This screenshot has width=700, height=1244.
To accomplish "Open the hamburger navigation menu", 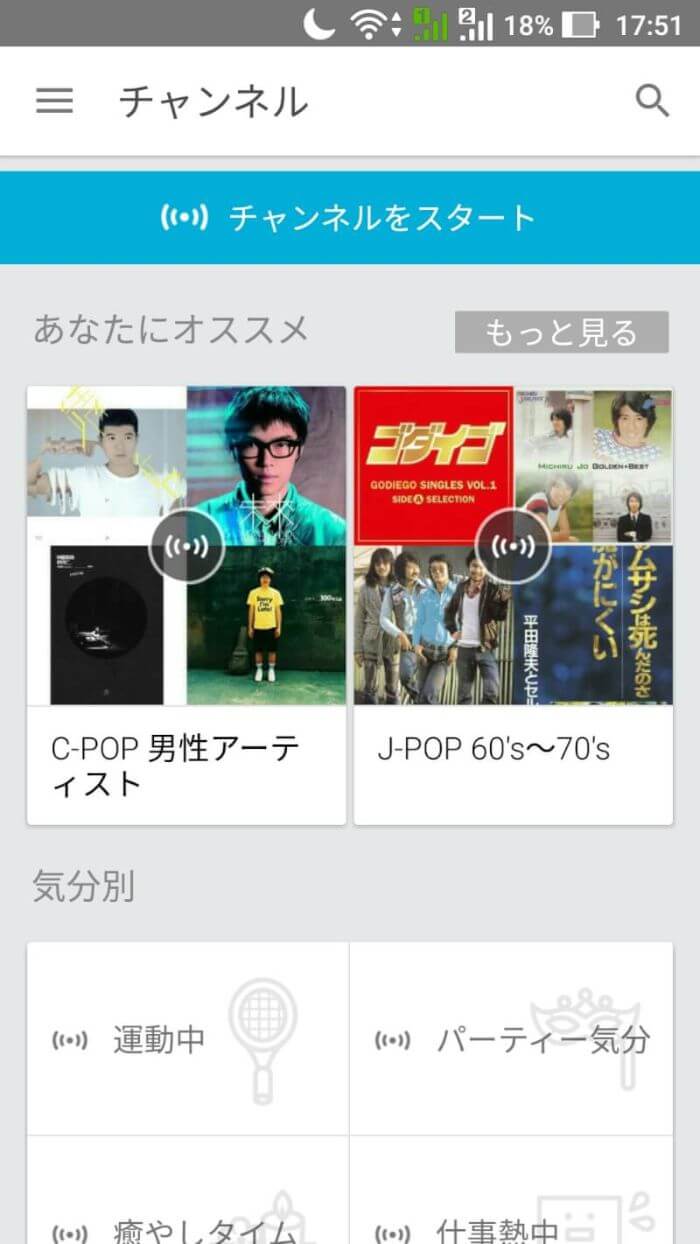I will (x=54, y=101).
